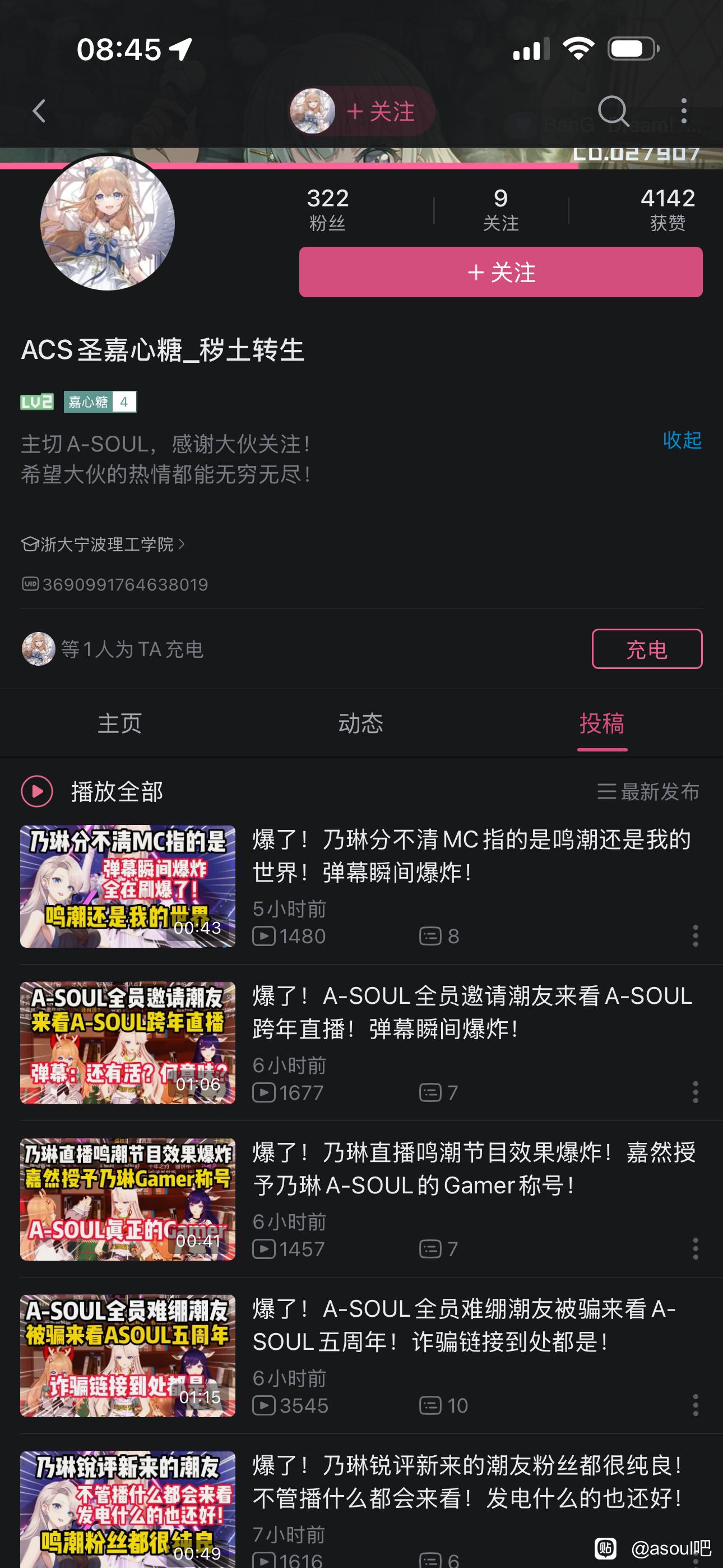Open the A-SOUL五周年 诈骗链接 video

471,1325
